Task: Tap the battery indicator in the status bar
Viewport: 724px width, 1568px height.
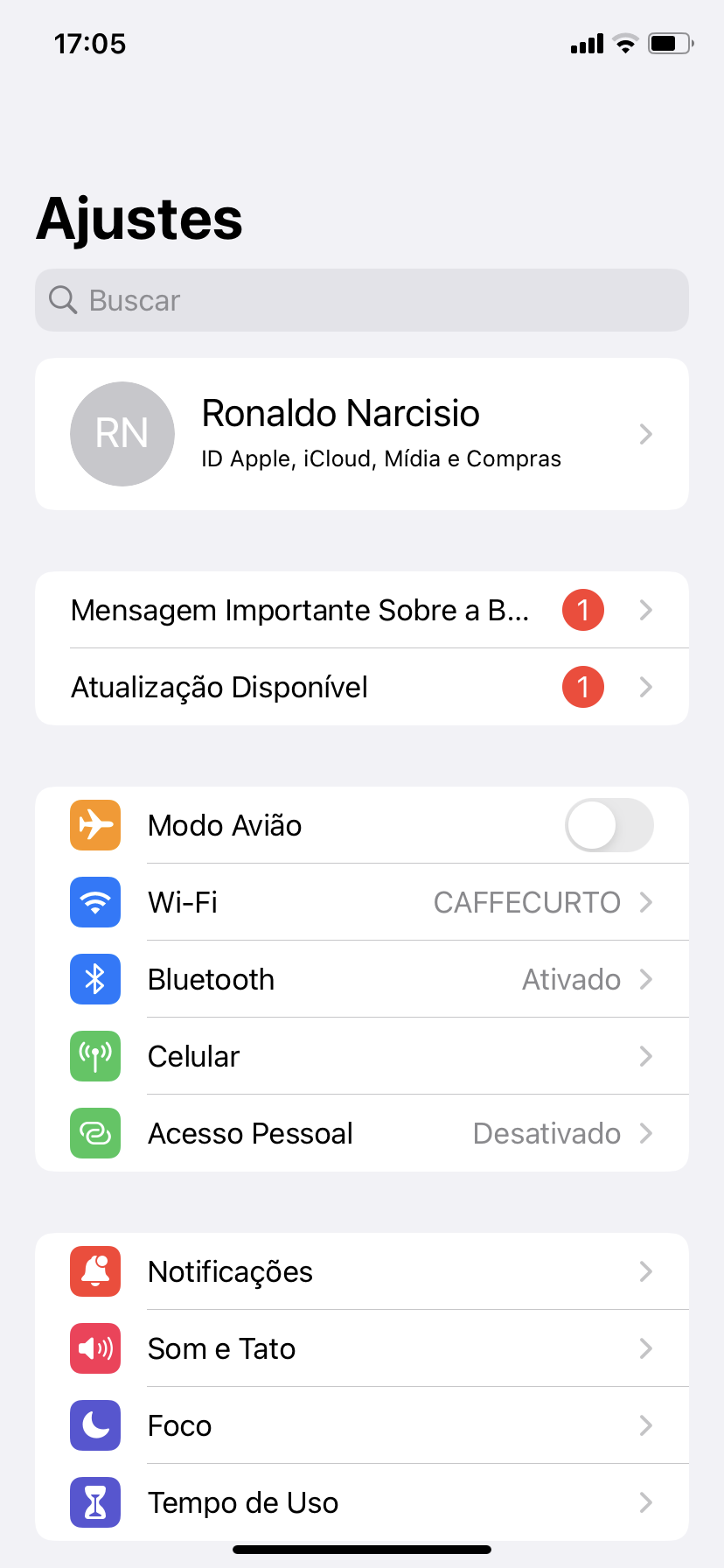Action: (669, 44)
